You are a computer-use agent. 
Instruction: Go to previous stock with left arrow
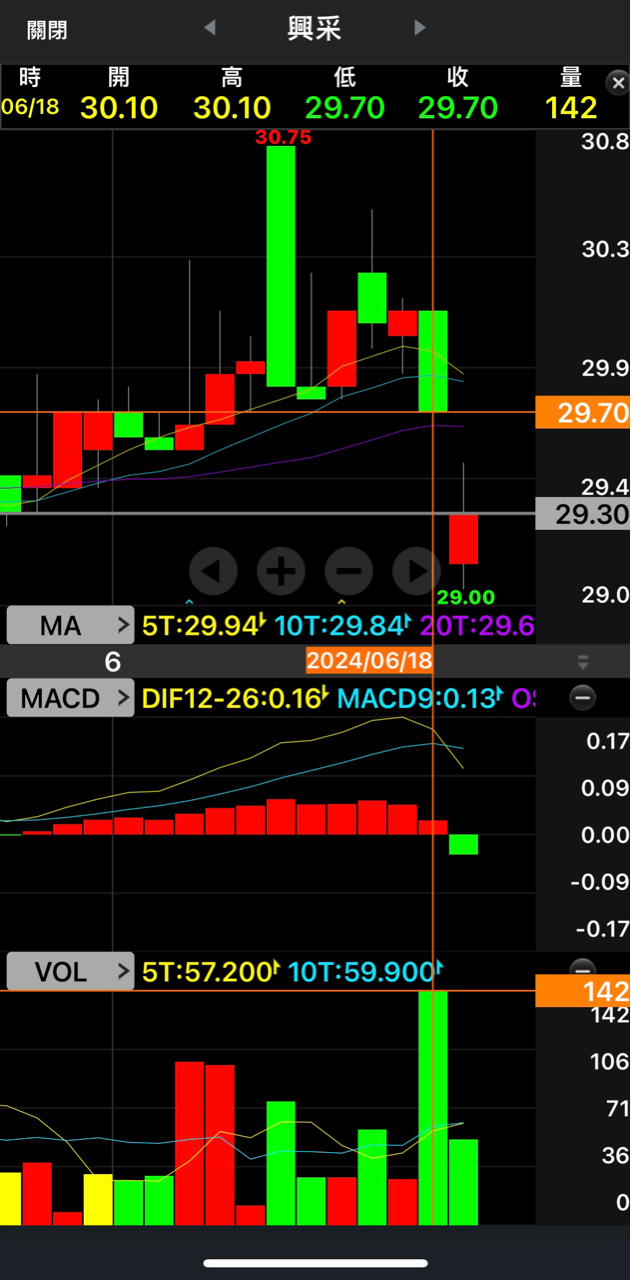(210, 28)
